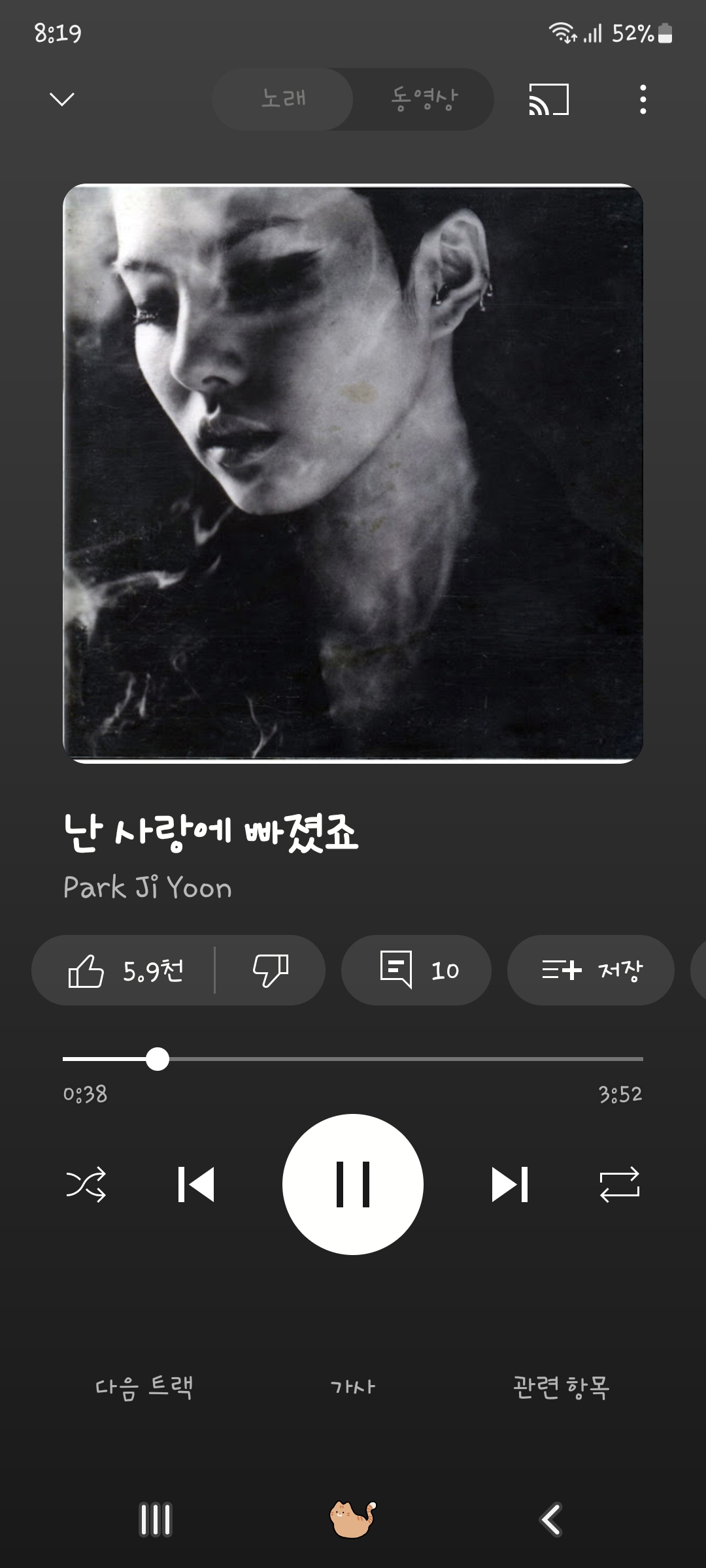Open the three-dot overflow menu
This screenshot has width=706, height=1568.
pyautogui.click(x=643, y=99)
